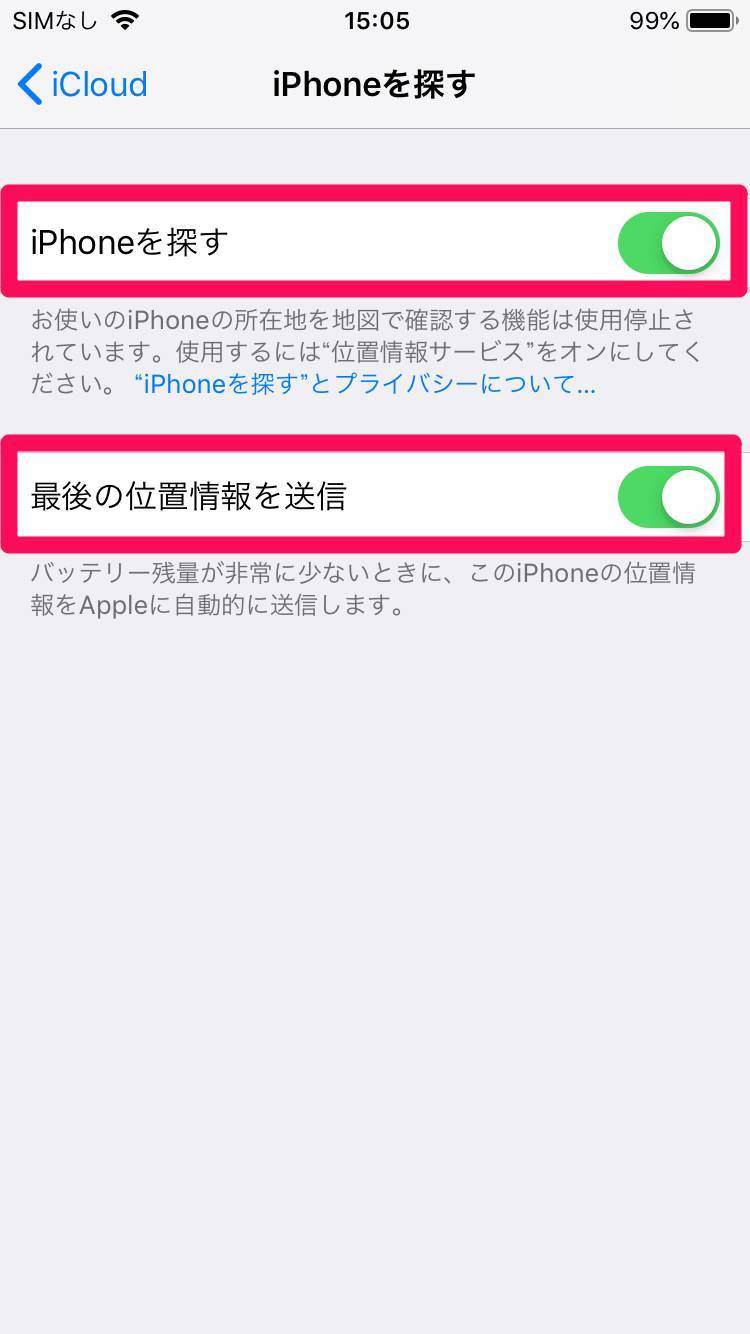This screenshot has width=750, height=1334.
Task: Toggle off the iPhoneを探す switch
Action: [667, 243]
